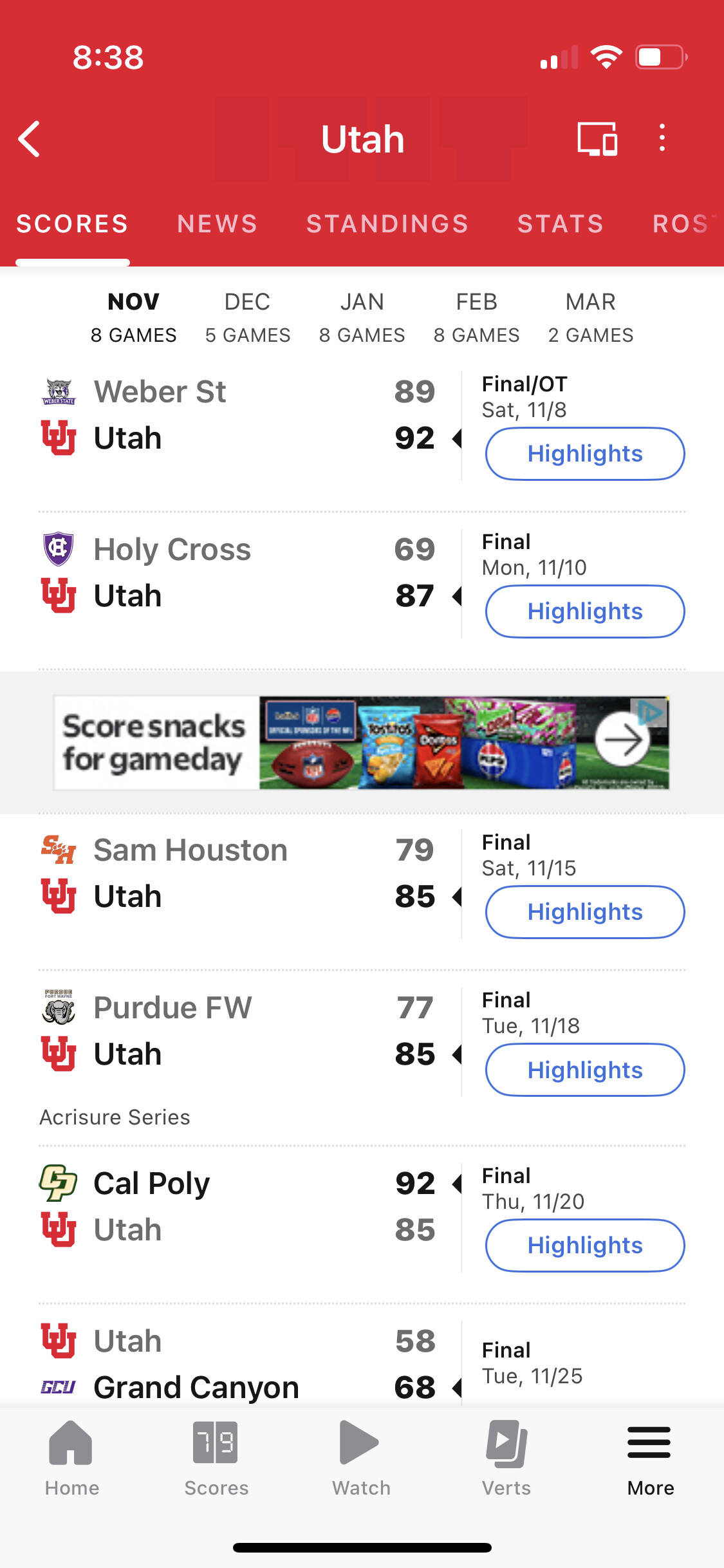The height and width of the screenshot is (1568, 724).
Task: Switch to the Watch tab
Action: (x=361, y=1458)
